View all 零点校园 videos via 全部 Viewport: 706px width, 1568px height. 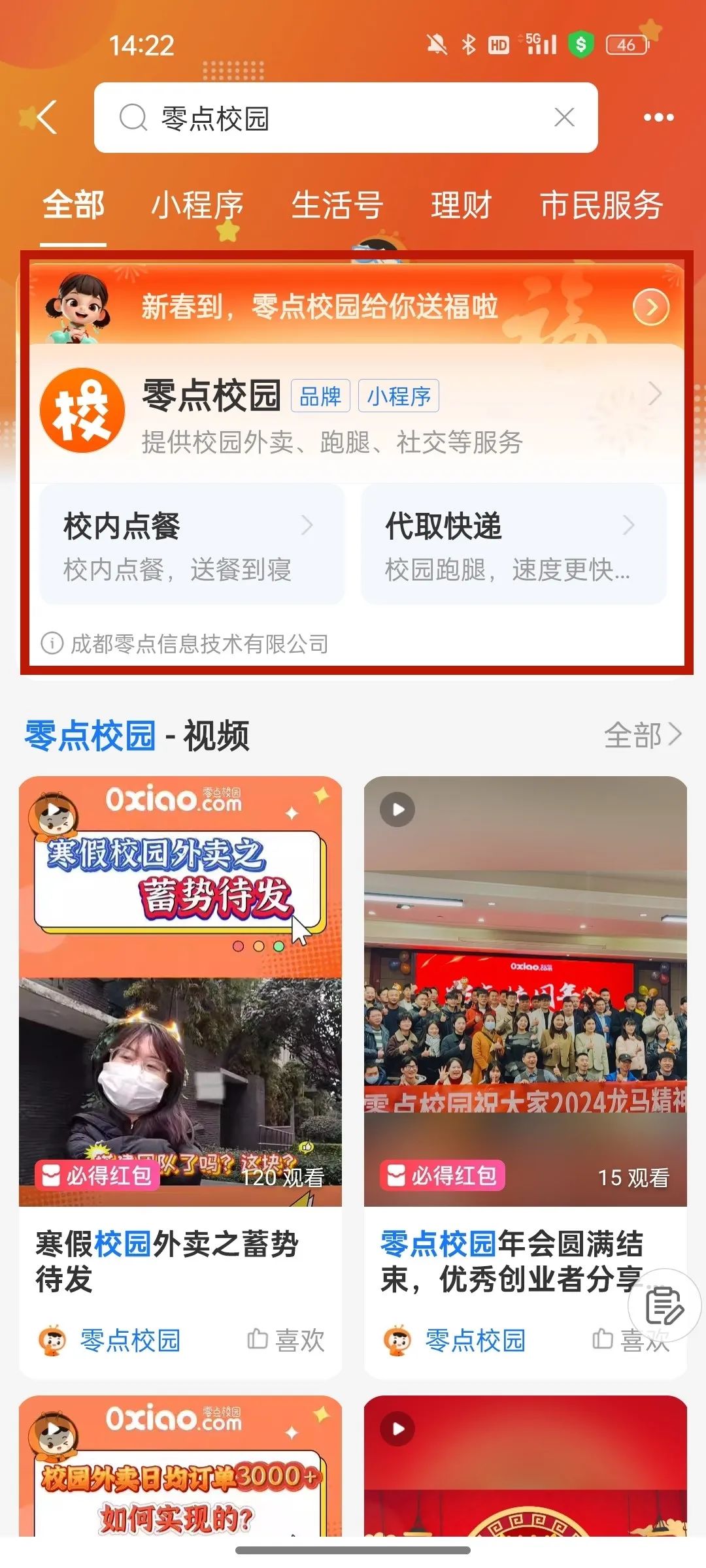coord(642,736)
